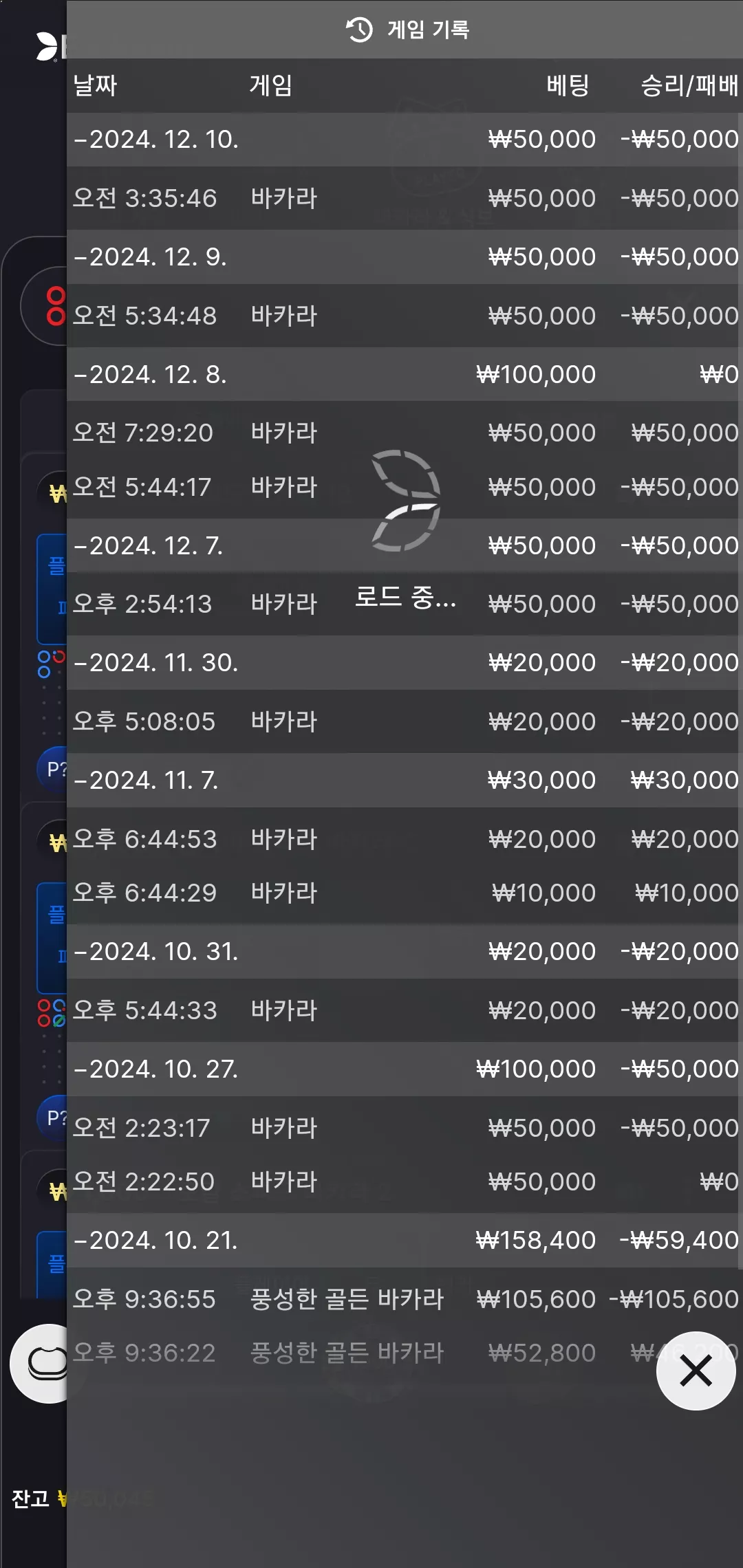Collapse the 2024. 10. 27. date group
743x1568 pixels.
click(405, 1069)
